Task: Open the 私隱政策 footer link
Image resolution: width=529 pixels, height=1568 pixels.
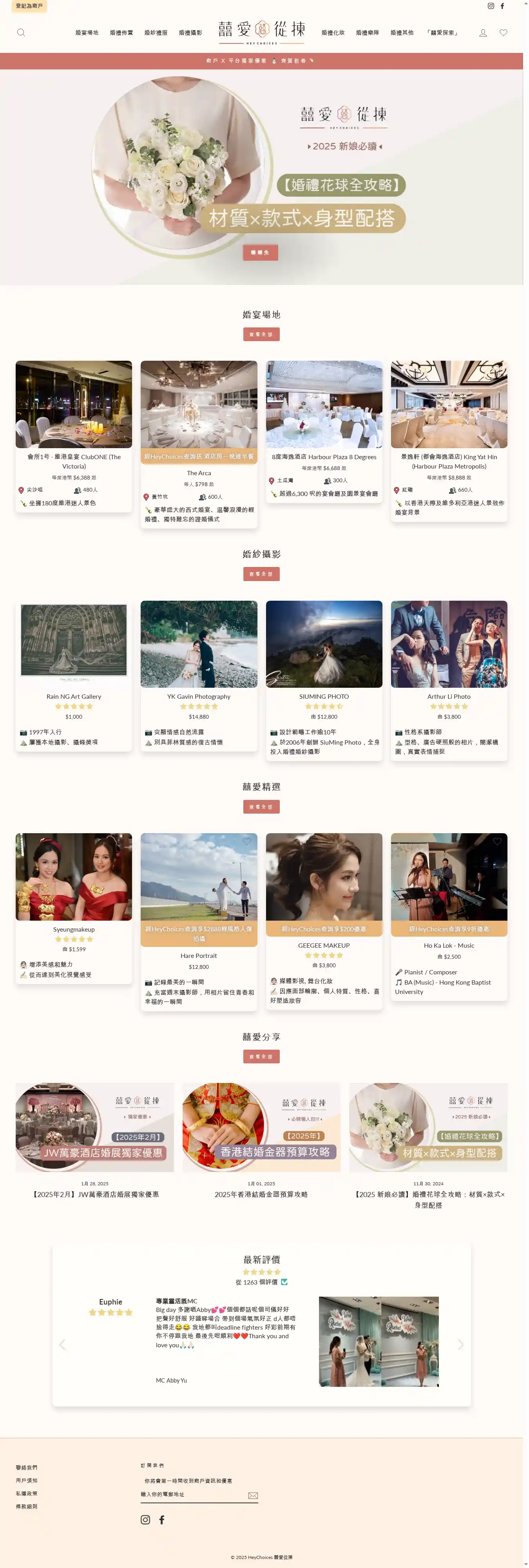Action: pos(27,1493)
